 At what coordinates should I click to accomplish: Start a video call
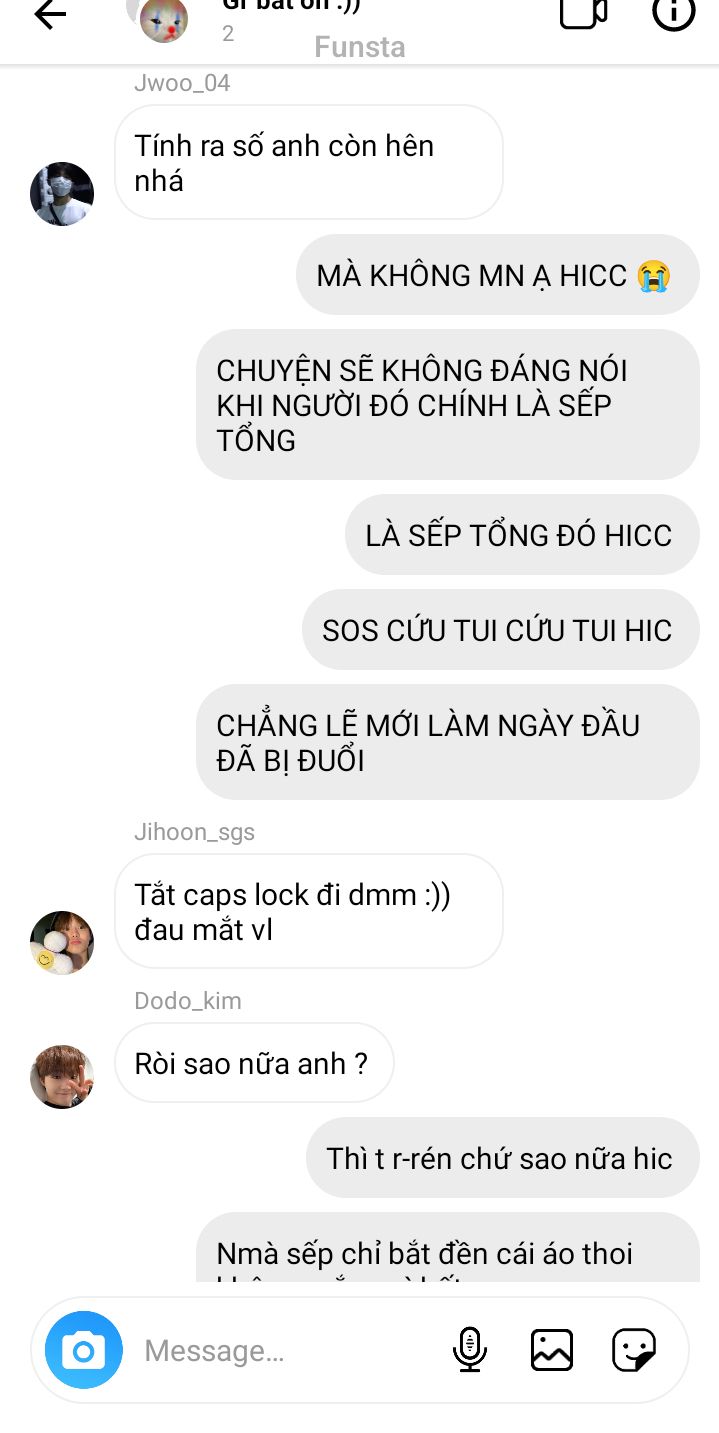pos(583,12)
